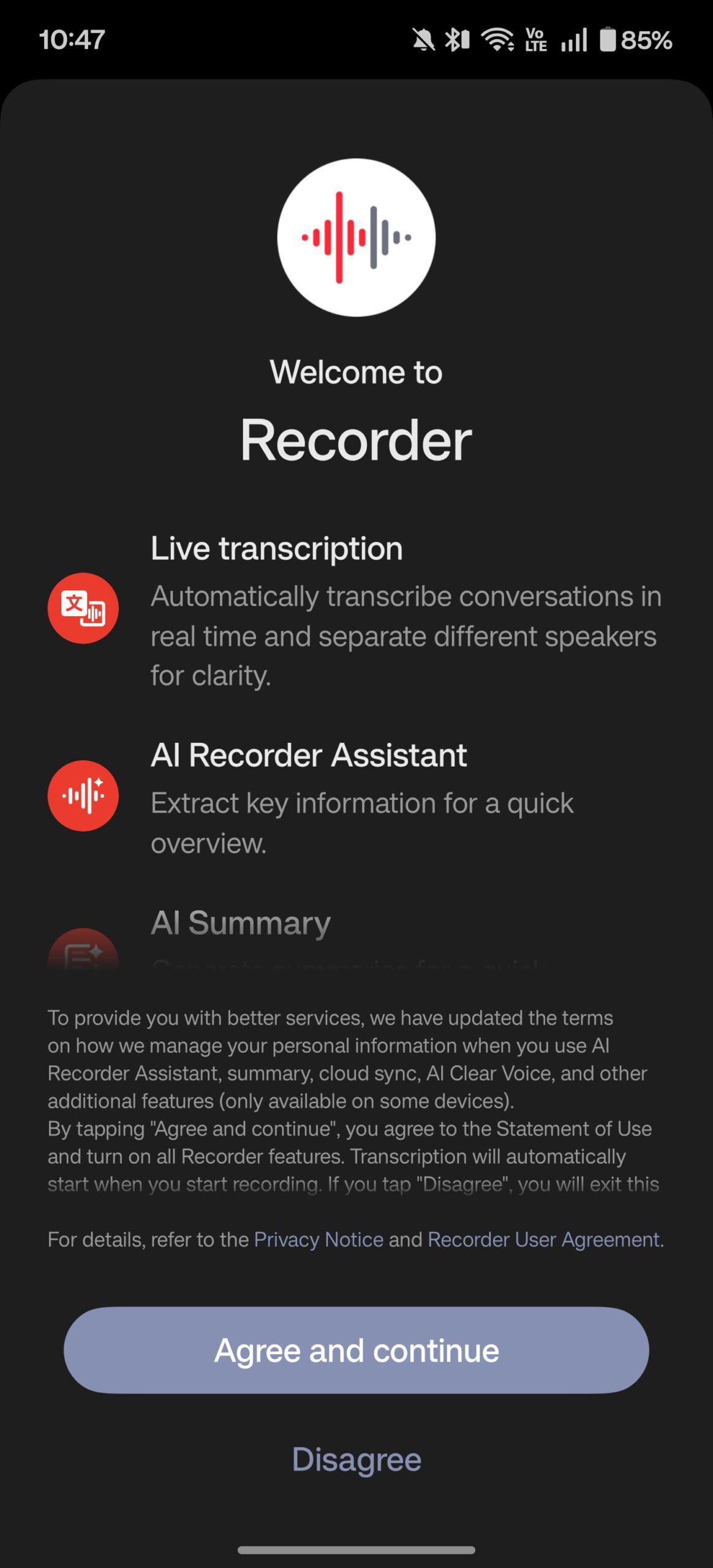The height and width of the screenshot is (1568, 713).
Task: Open the Privacy Notice link
Action: tap(319, 1239)
